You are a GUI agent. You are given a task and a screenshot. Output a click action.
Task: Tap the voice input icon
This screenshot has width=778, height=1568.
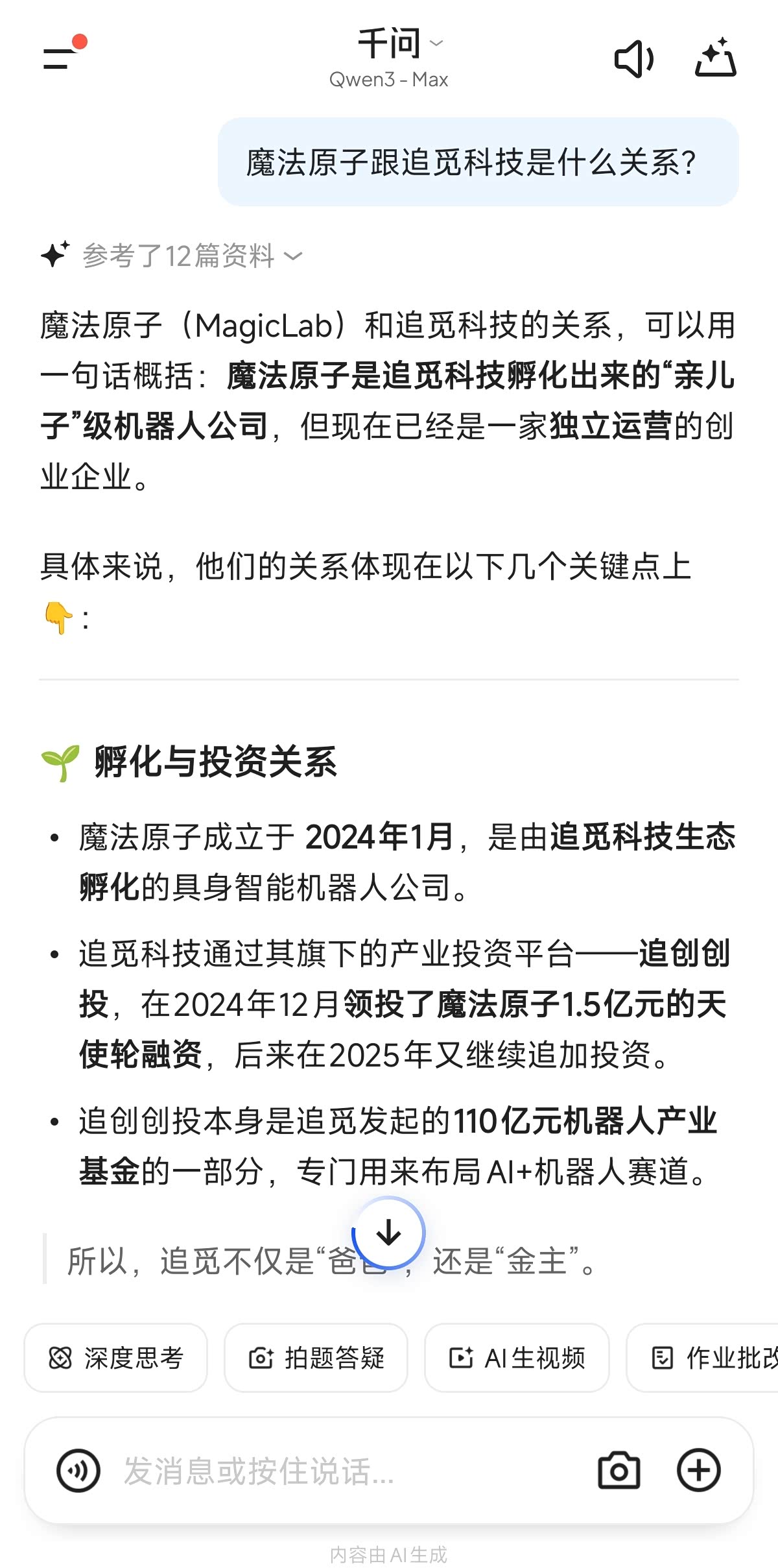coord(78,1471)
